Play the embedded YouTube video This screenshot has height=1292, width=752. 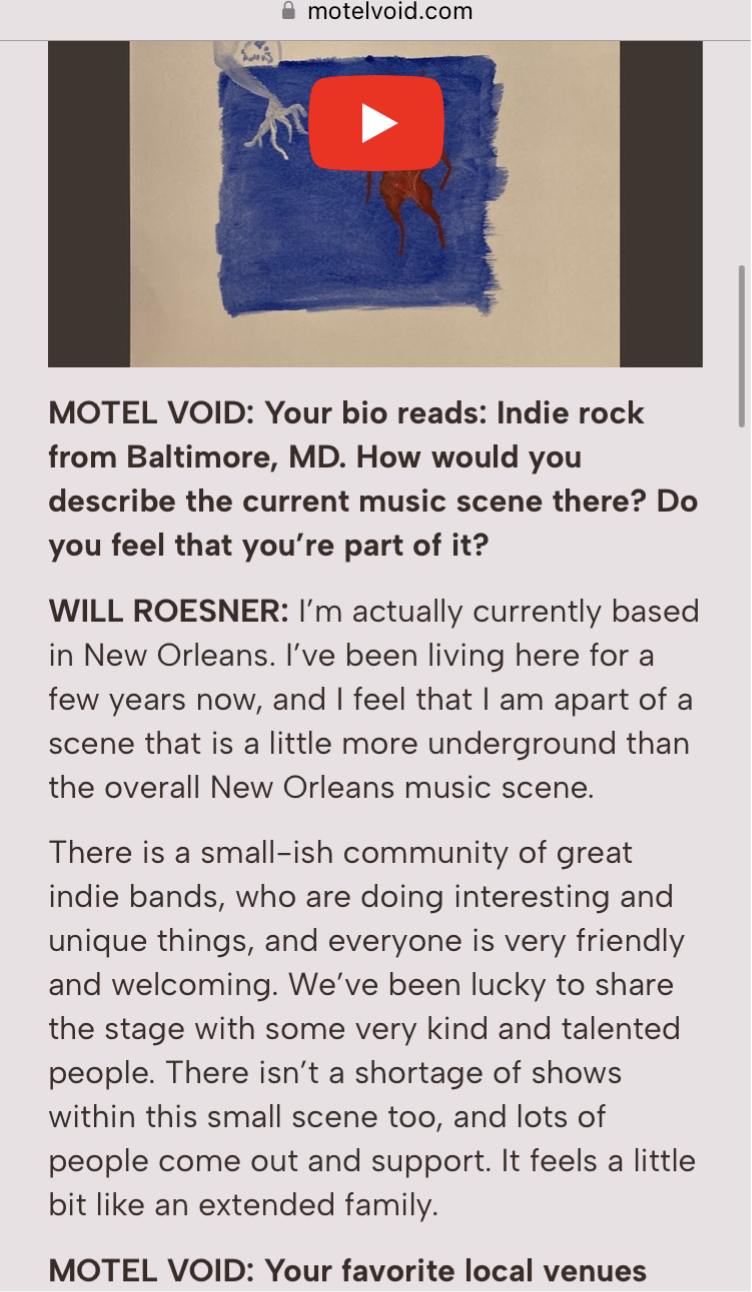[x=376, y=123]
